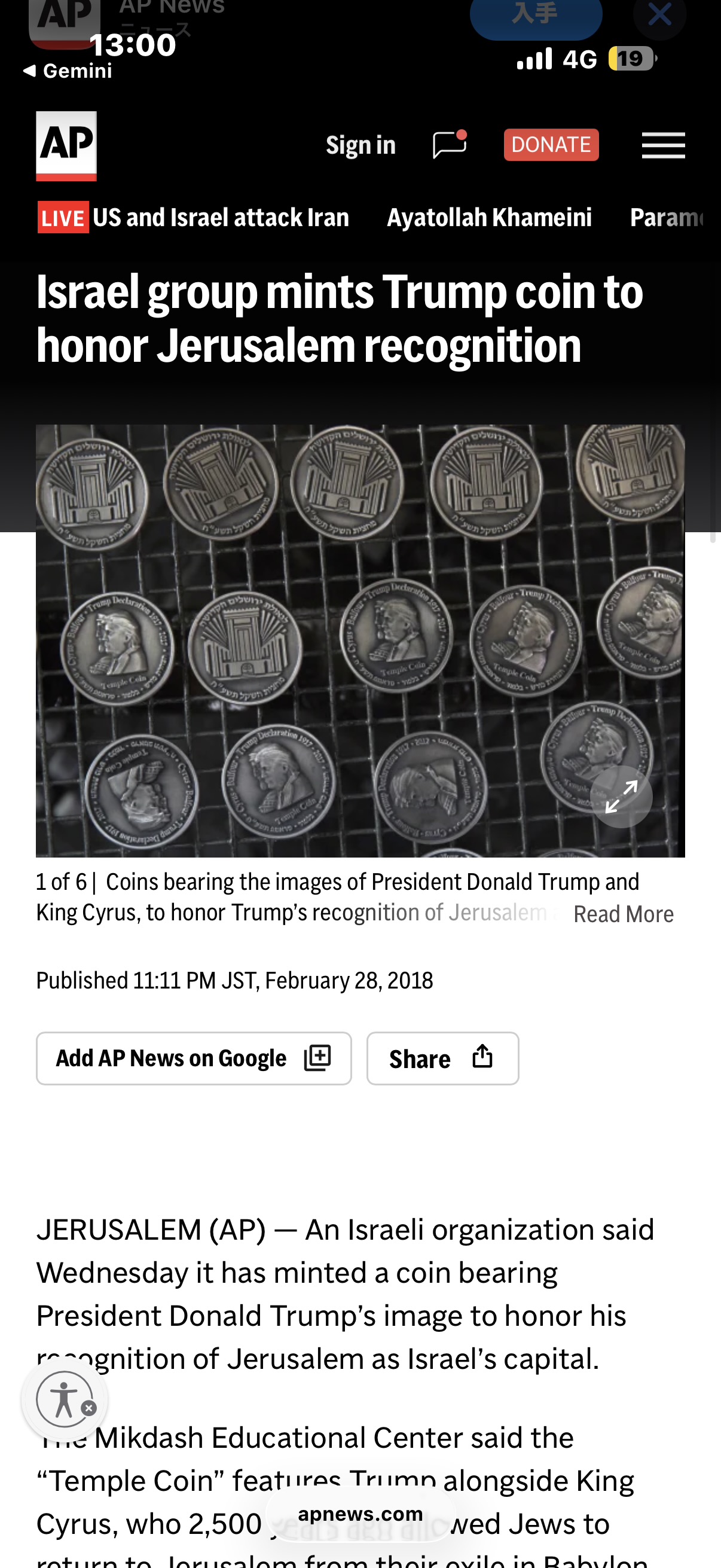Open the chat notifications icon

(x=449, y=145)
